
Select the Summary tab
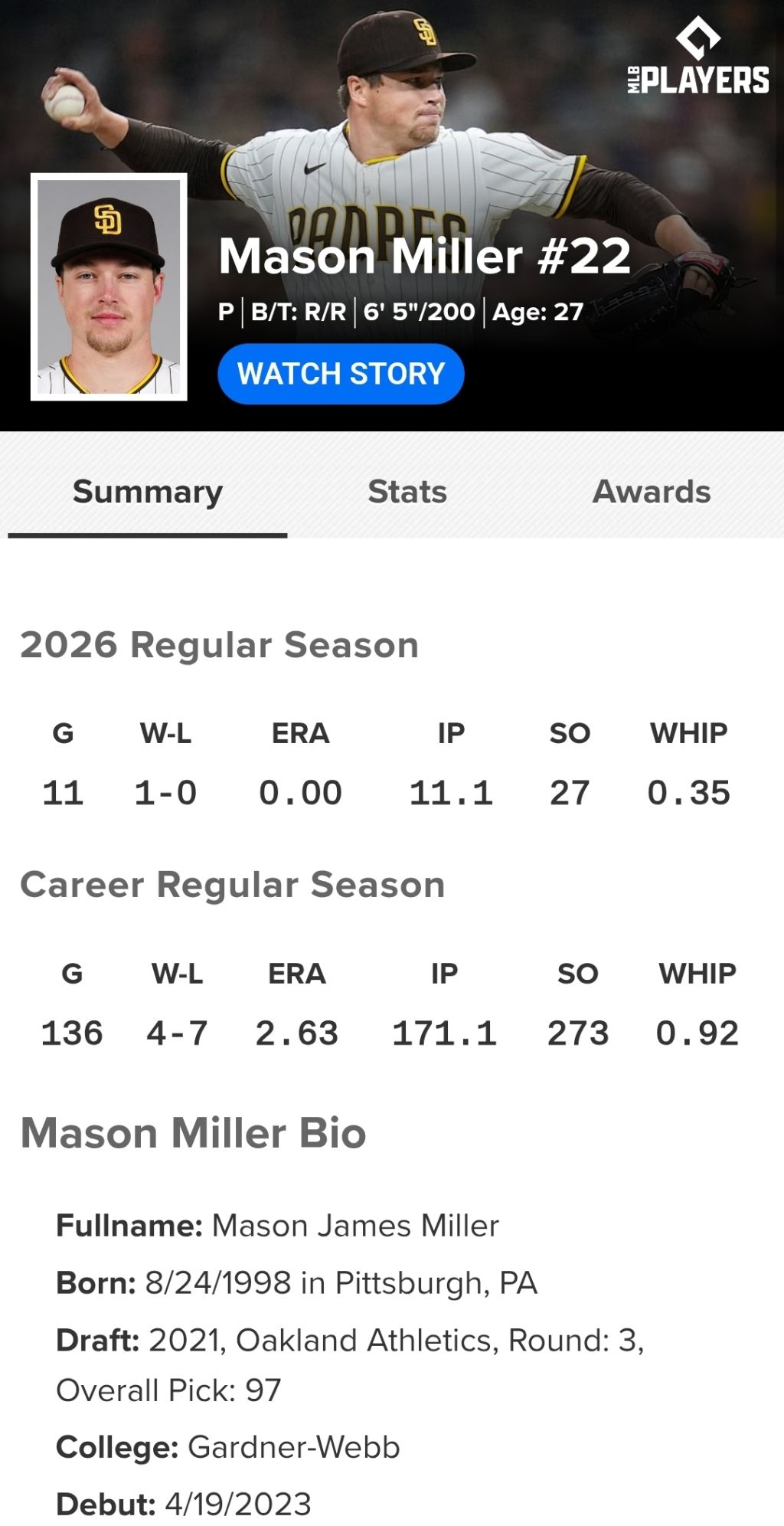(x=148, y=492)
